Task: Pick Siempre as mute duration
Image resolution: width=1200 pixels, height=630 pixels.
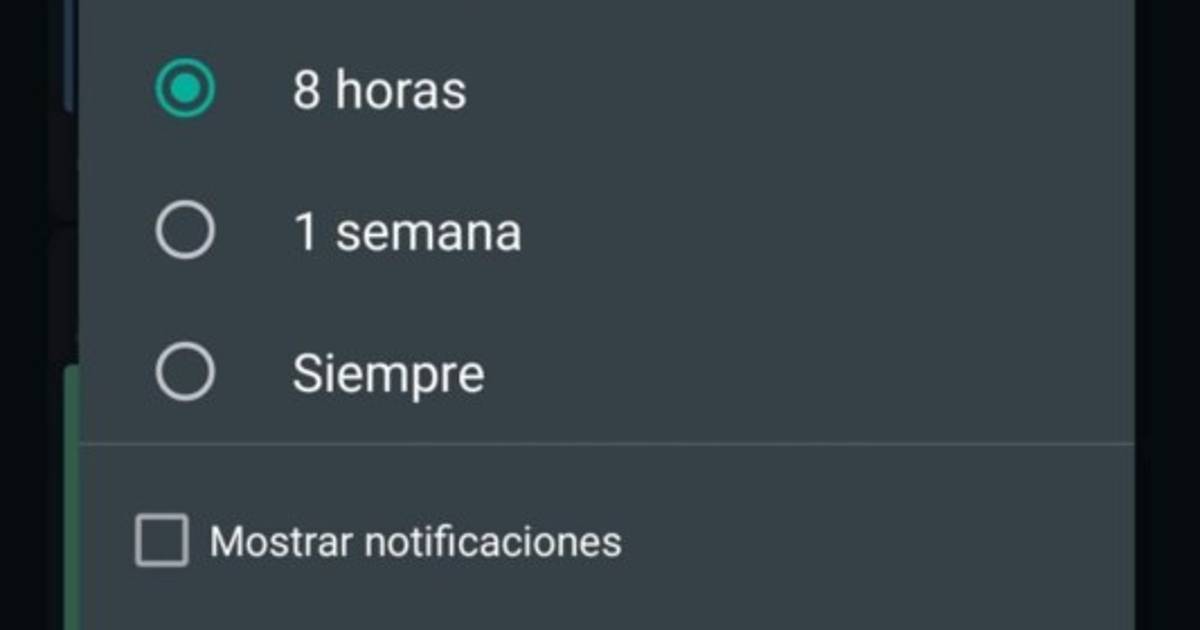Action: point(185,373)
